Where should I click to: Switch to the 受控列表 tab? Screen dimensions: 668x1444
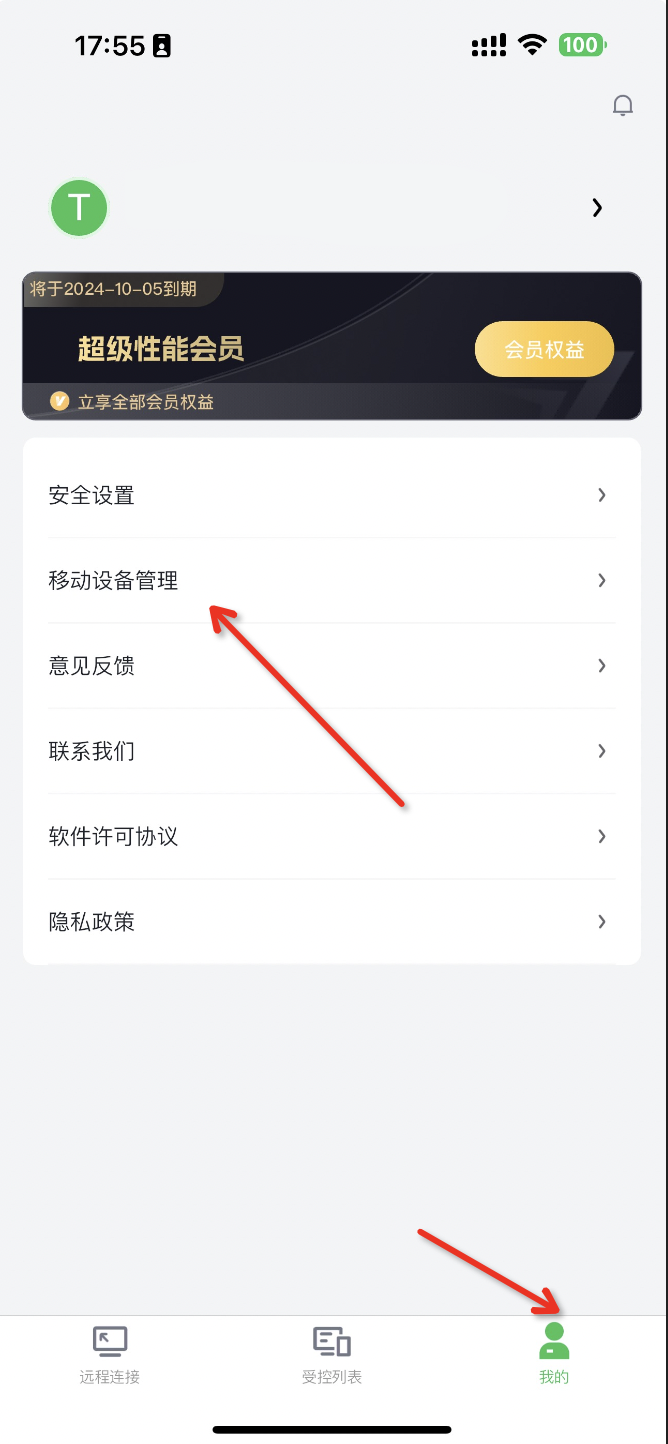pyautogui.click(x=332, y=1355)
